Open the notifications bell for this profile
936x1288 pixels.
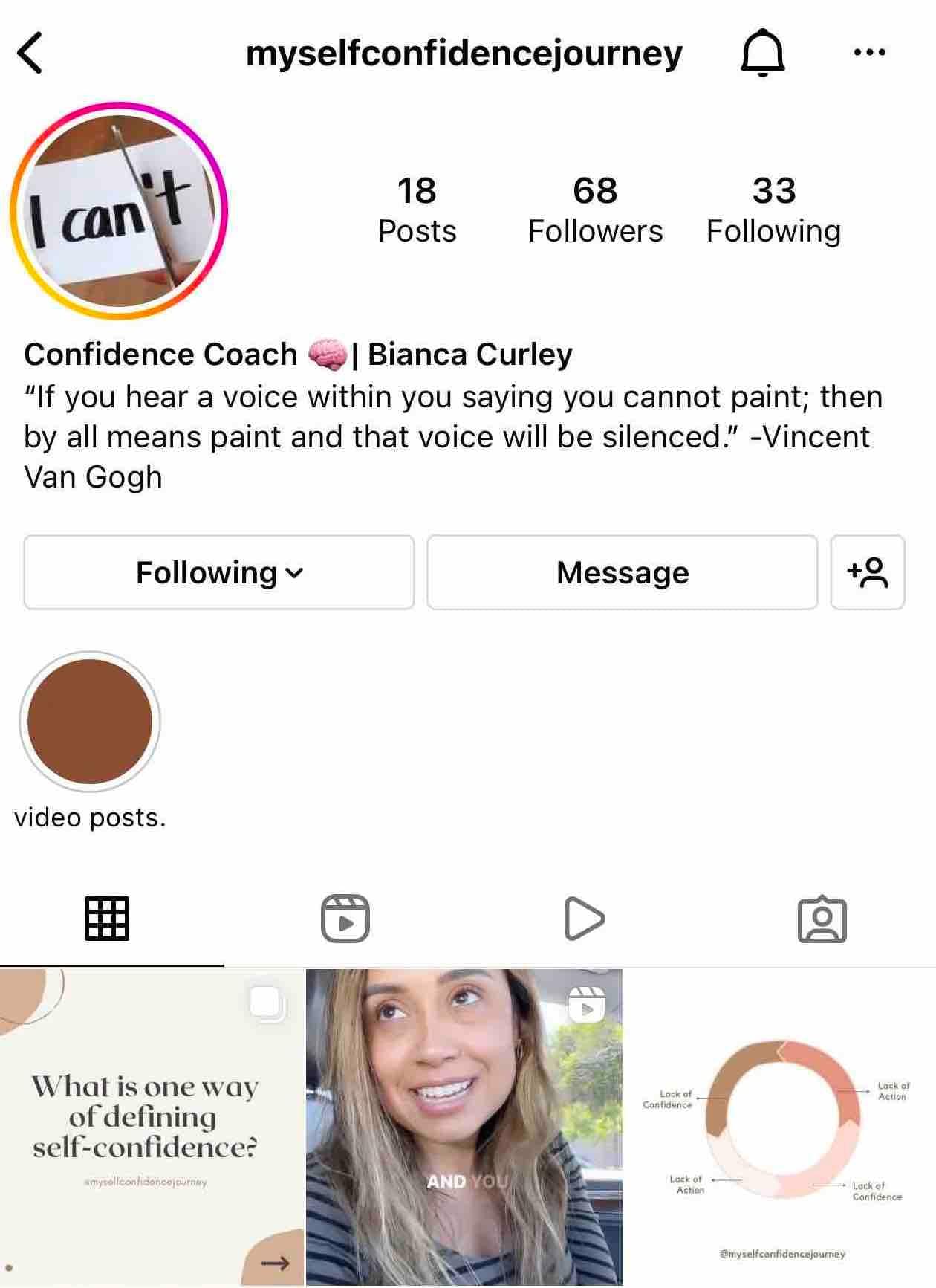coord(762,53)
